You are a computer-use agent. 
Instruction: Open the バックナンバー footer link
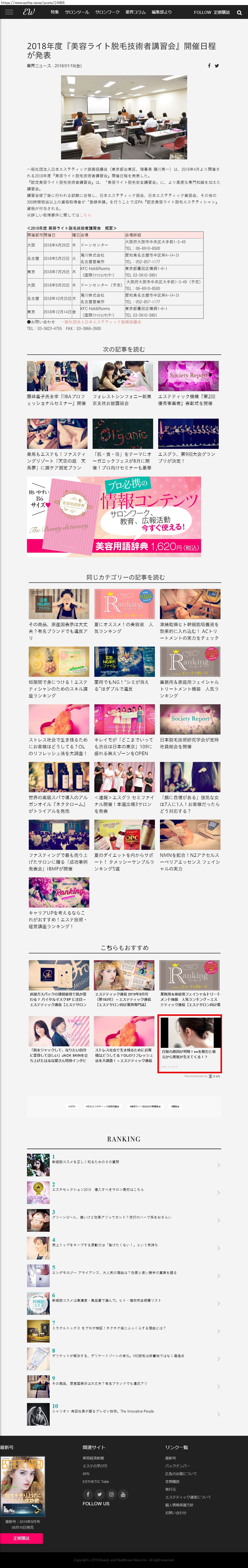[177, 1466]
